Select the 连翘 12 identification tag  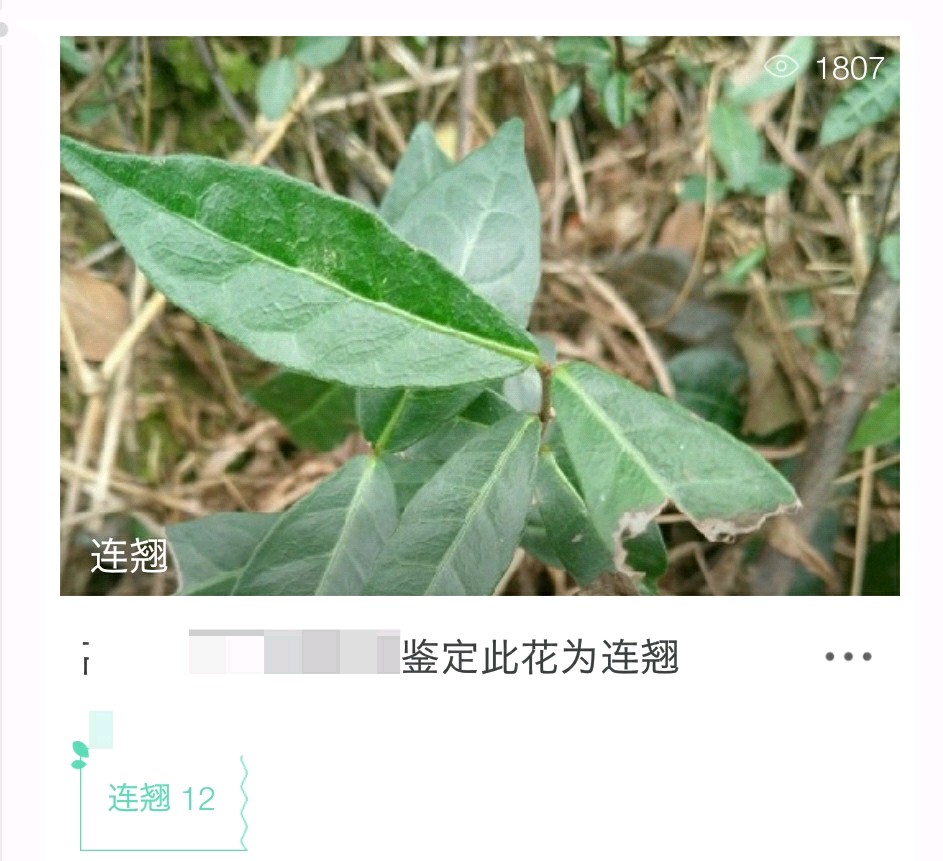pos(162,799)
